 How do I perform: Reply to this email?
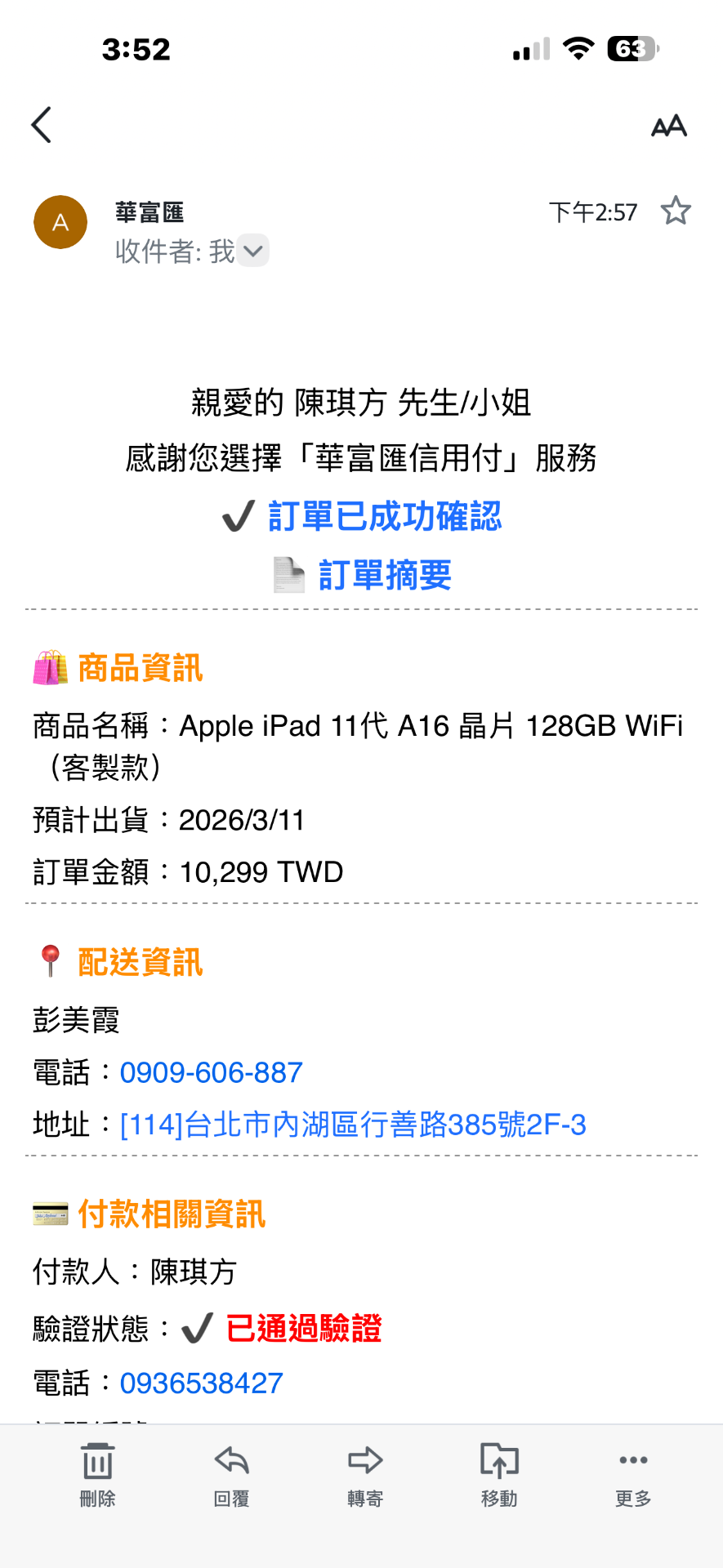pos(231,1474)
